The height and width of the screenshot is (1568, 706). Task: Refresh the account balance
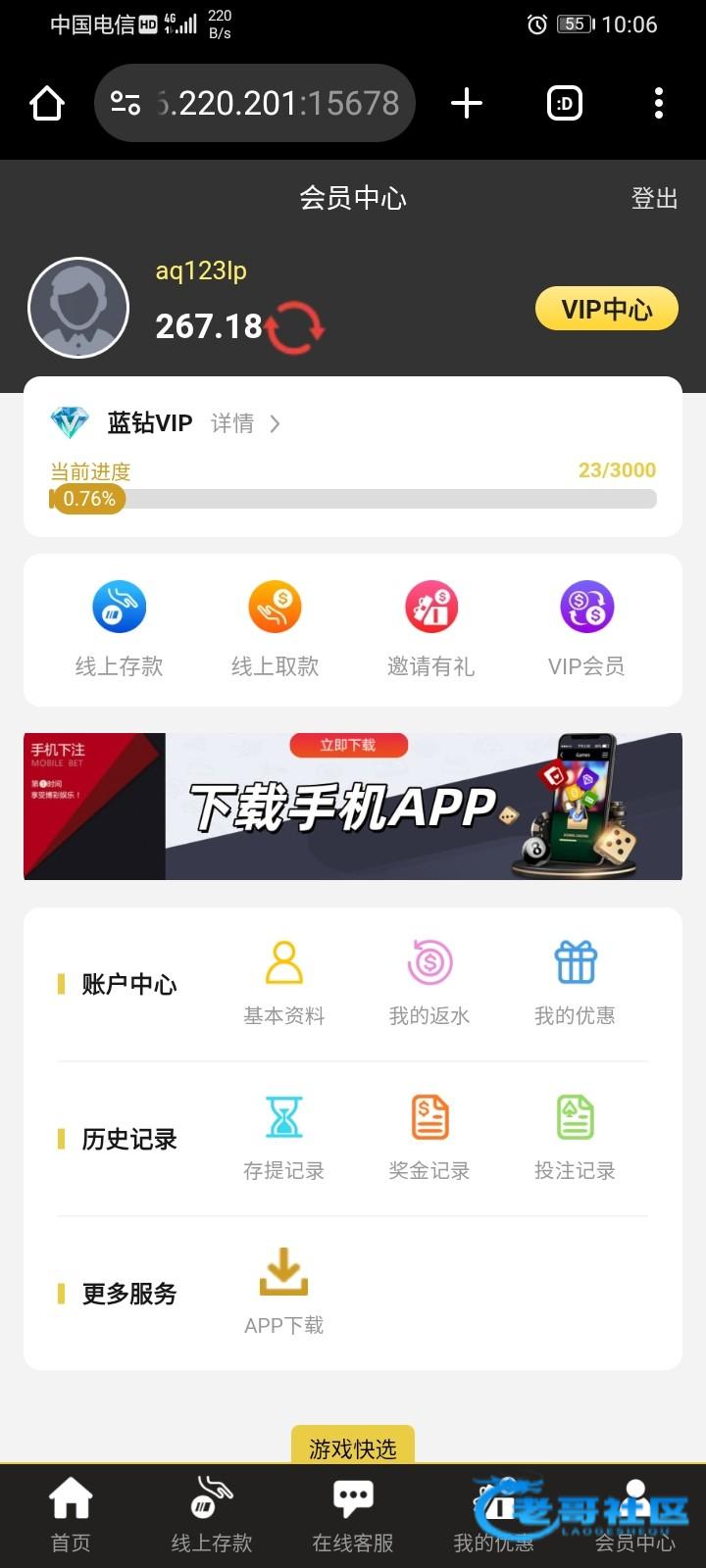point(294,327)
